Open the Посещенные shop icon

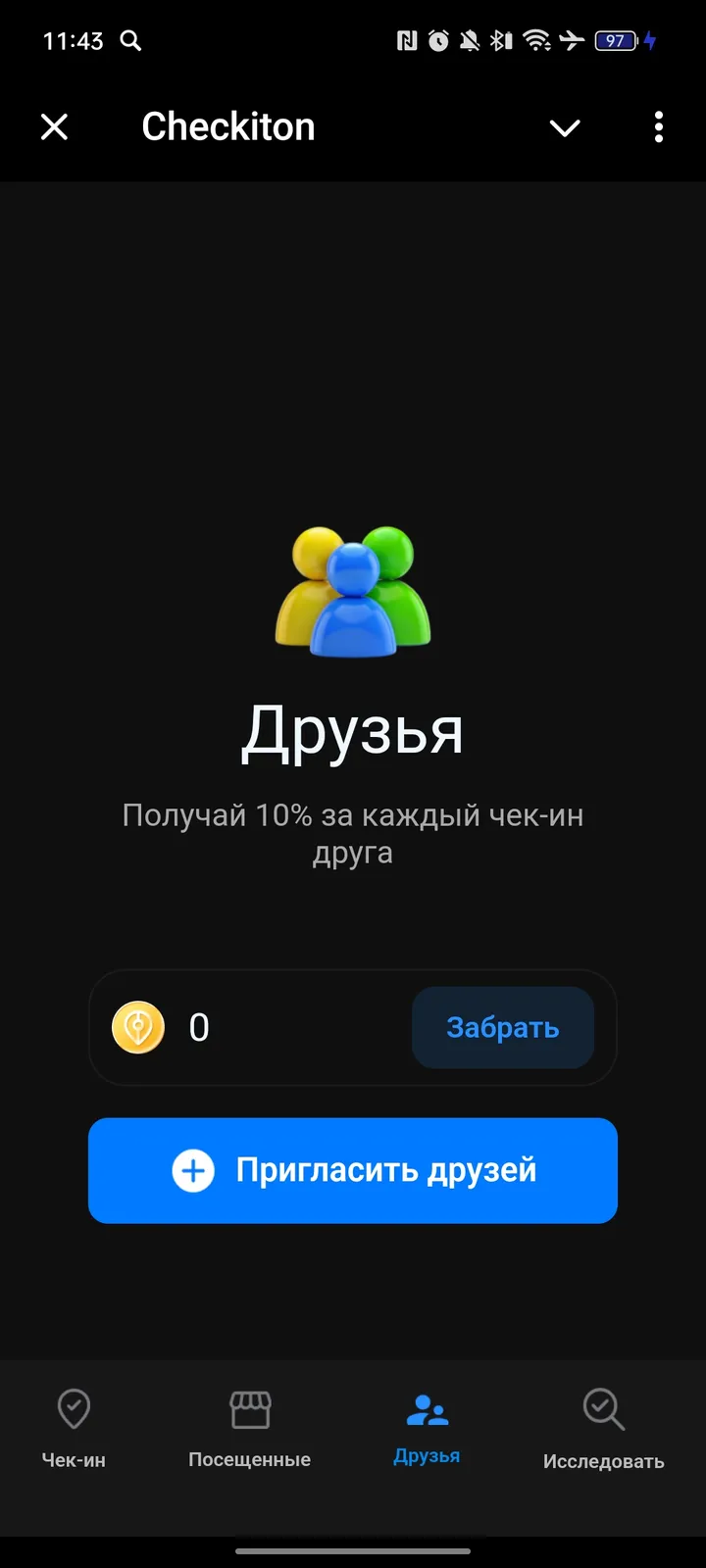click(249, 1408)
